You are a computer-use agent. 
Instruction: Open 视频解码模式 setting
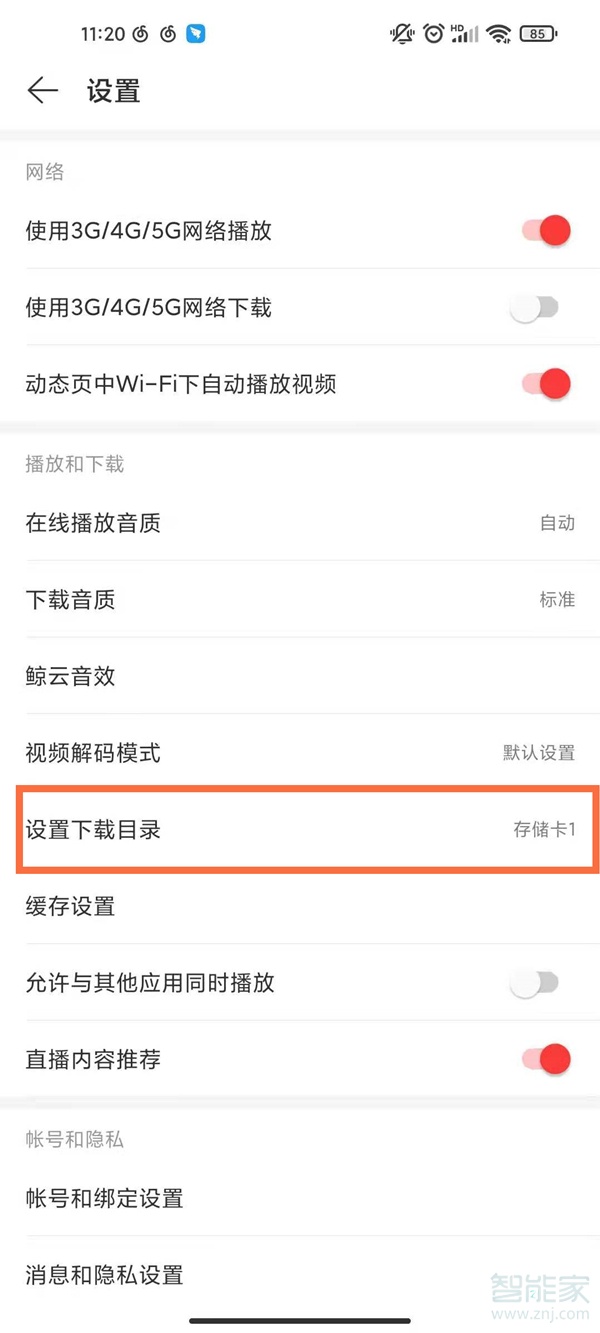pos(300,753)
